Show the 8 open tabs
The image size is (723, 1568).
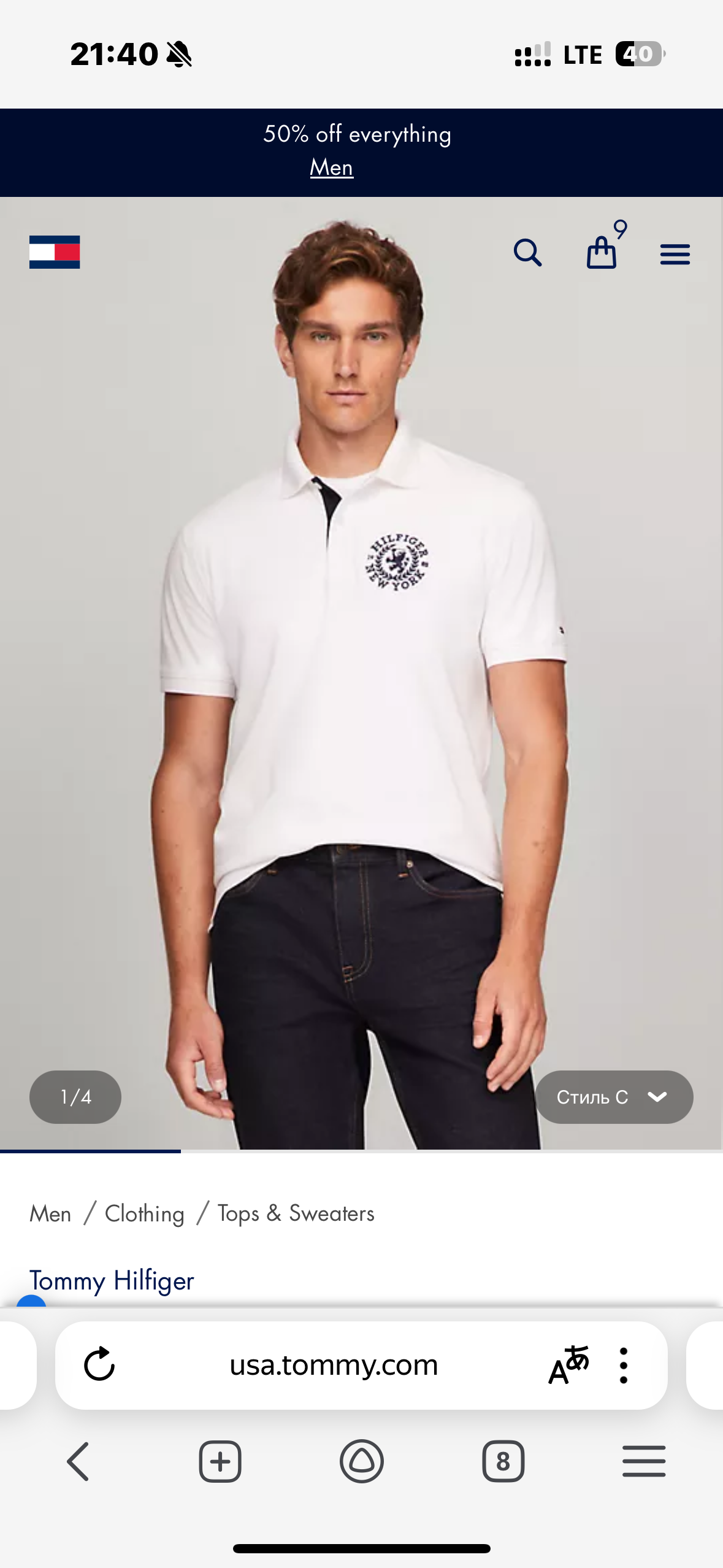(503, 1461)
